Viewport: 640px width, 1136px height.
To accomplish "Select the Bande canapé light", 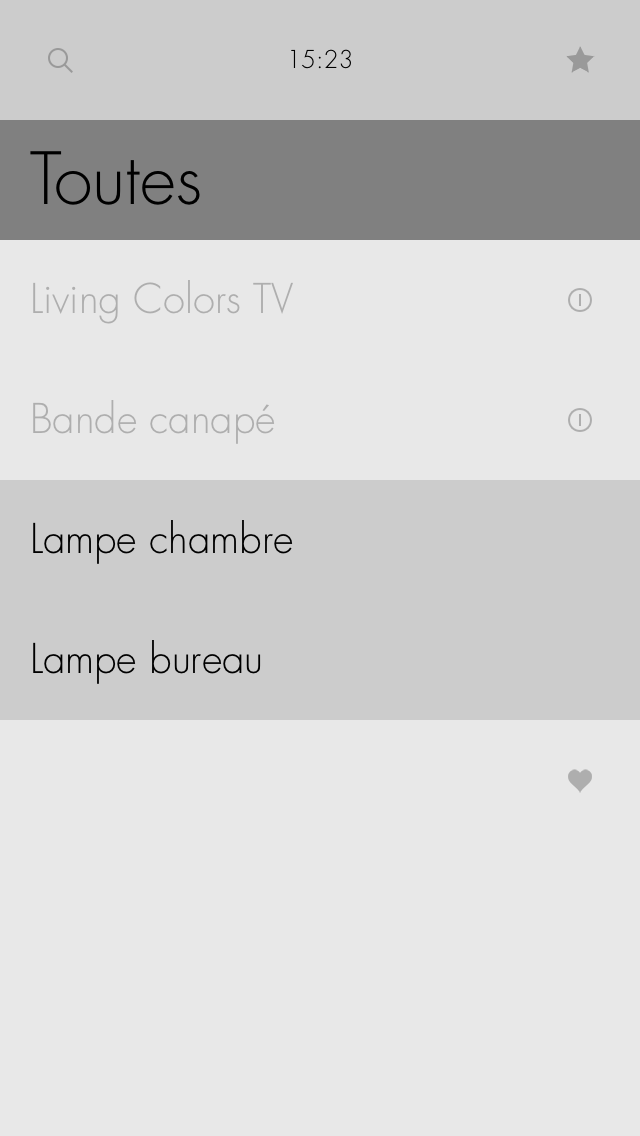I will point(320,420).
